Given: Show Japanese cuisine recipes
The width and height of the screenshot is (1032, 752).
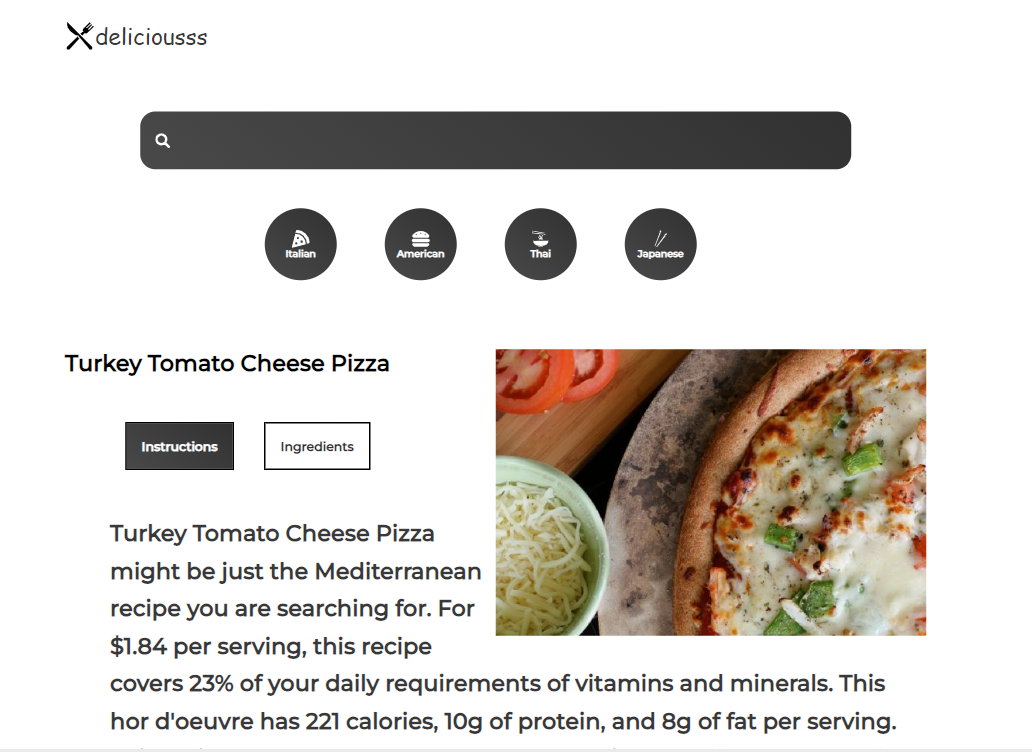Looking at the screenshot, I should click(x=660, y=244).
